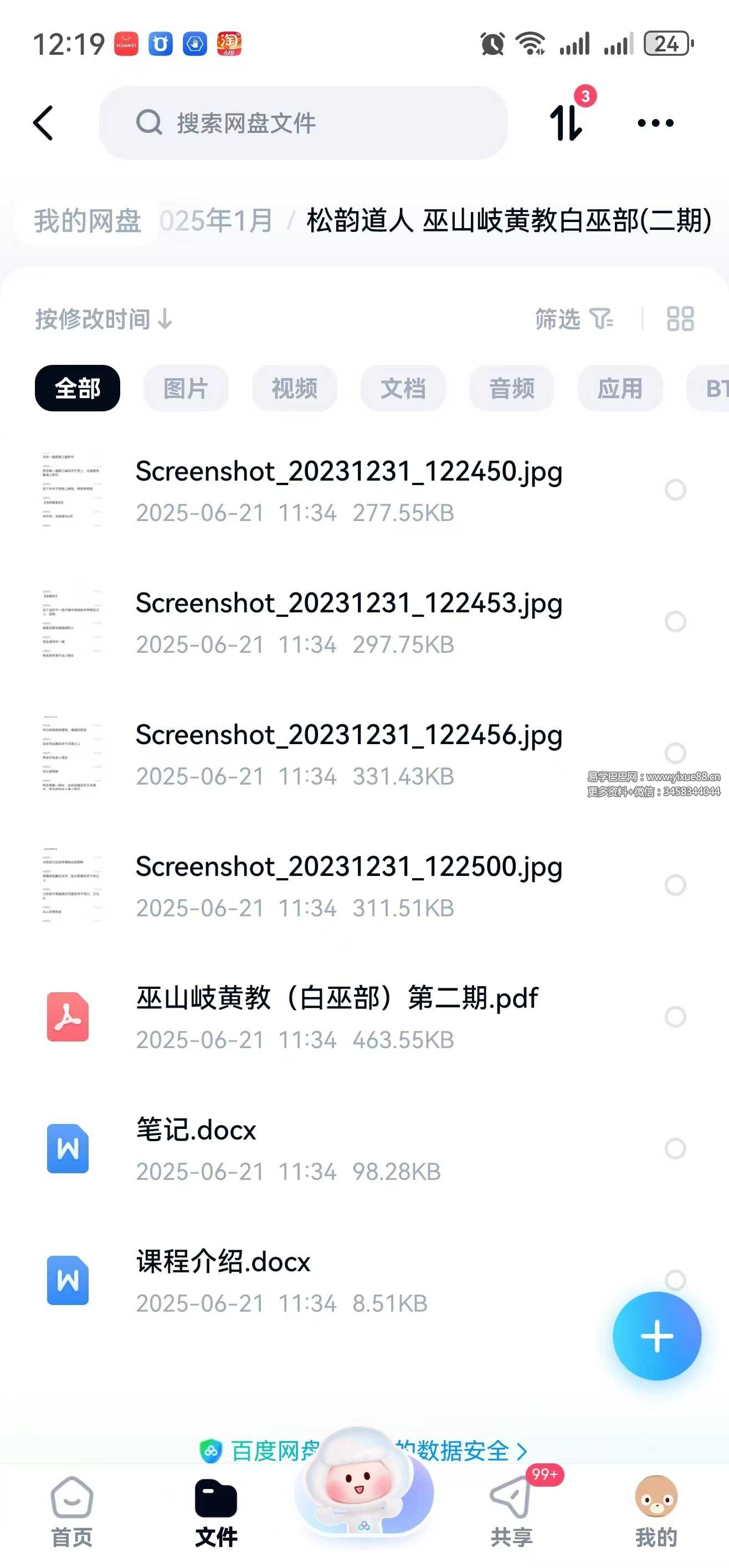The image size is (729, 1568).
Task: Change the 按修改时间 sort order
Action: pos(104,318)
